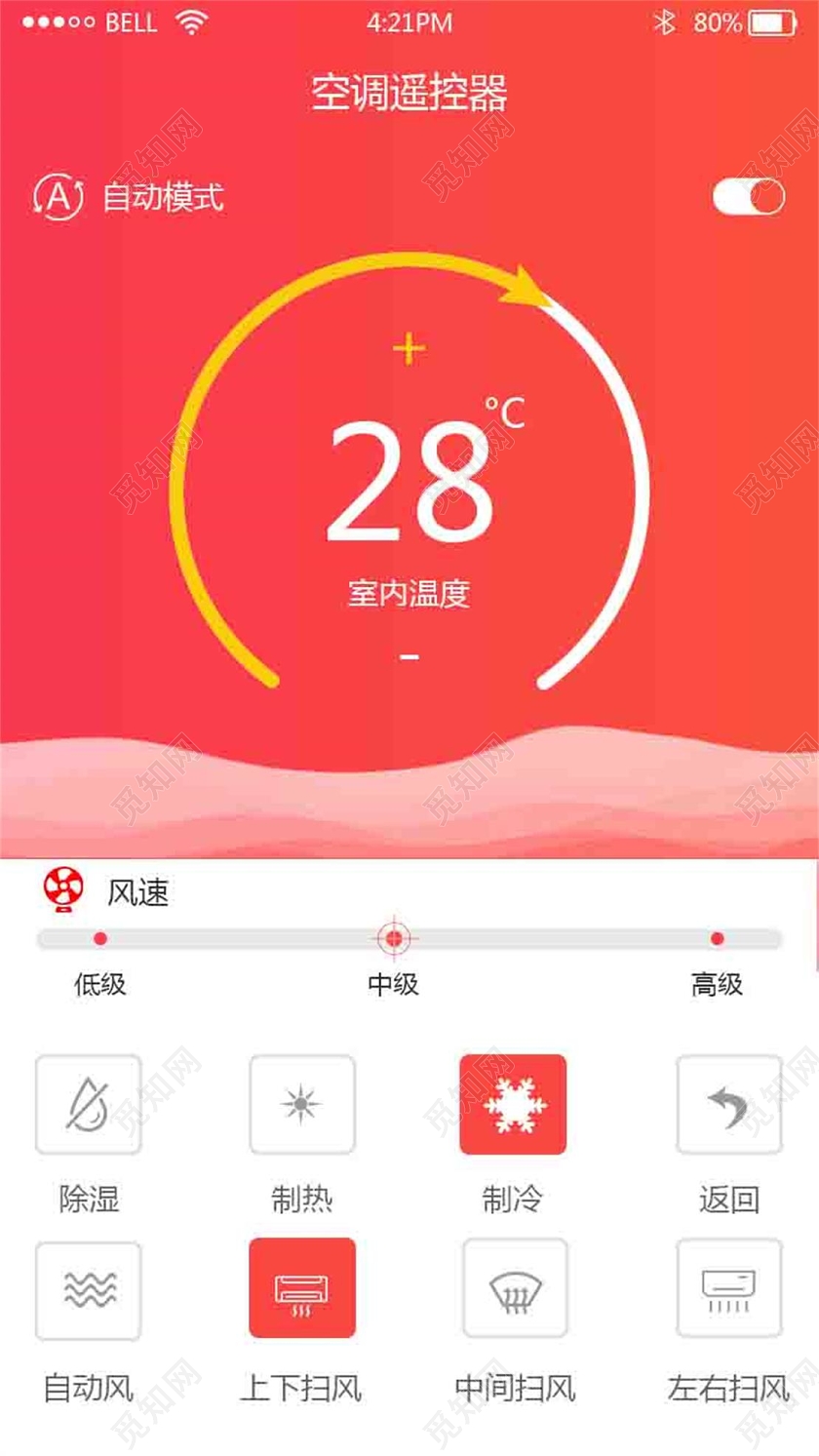
Task: Select the 除湿 dehumidify mode icon
Action: coord(88,1104)
